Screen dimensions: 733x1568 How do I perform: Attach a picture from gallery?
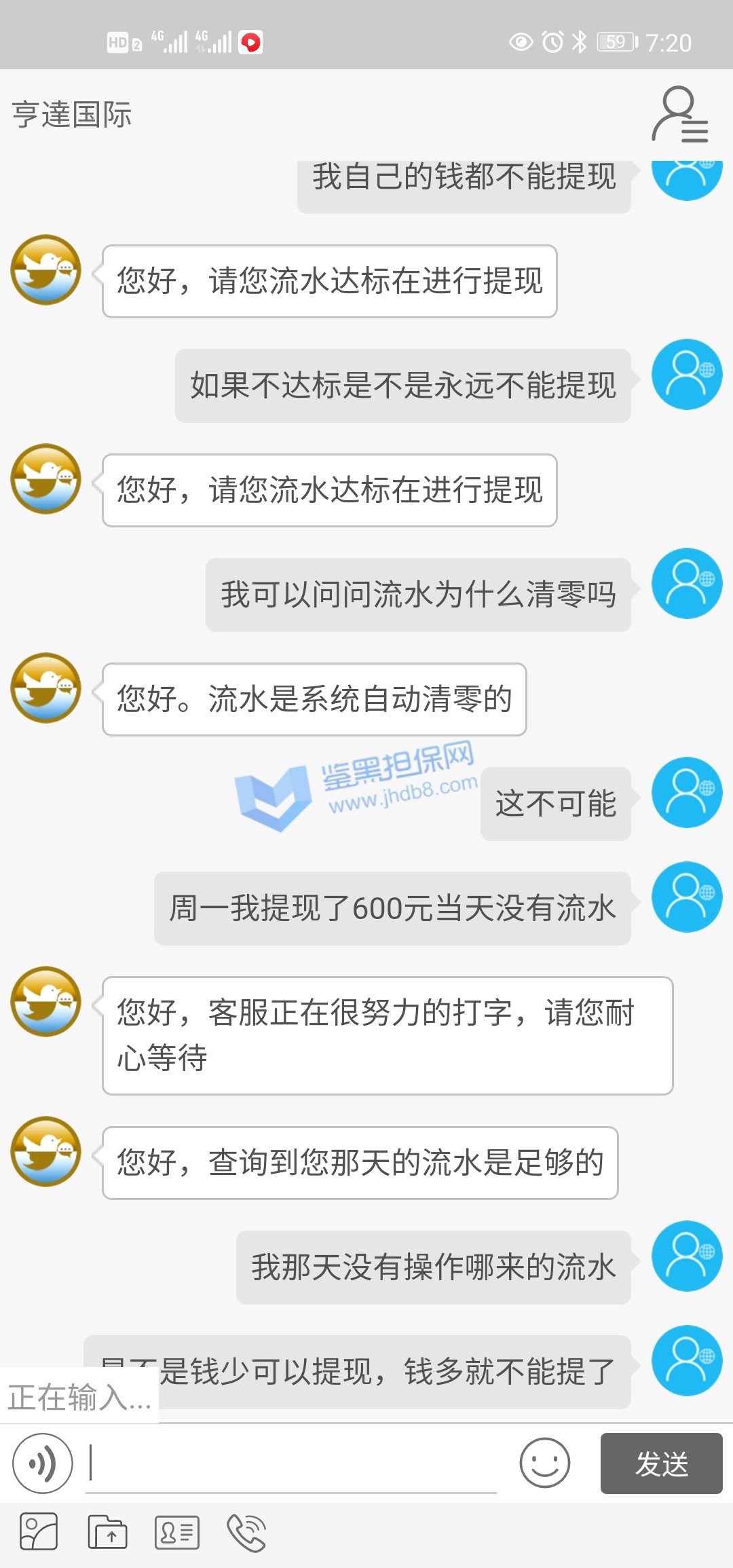(39, 1531)
